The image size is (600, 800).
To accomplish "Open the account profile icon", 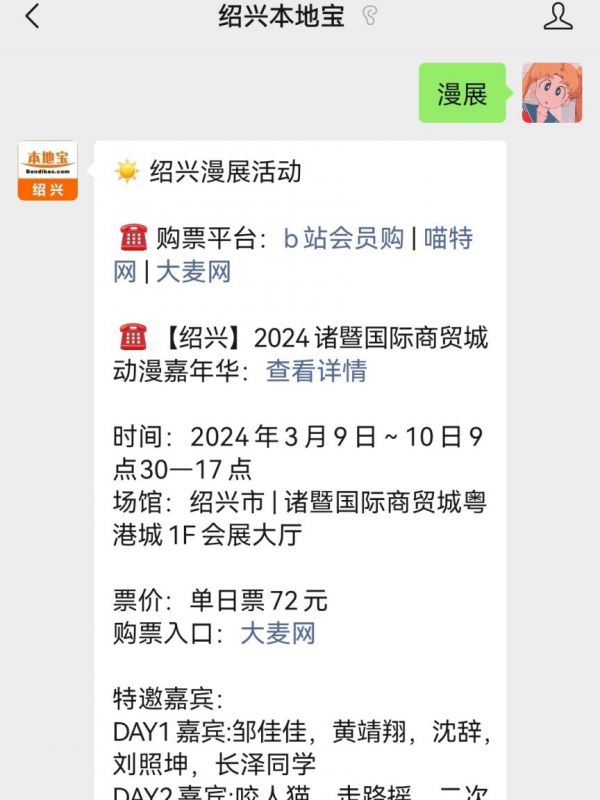I will (558, 16).
